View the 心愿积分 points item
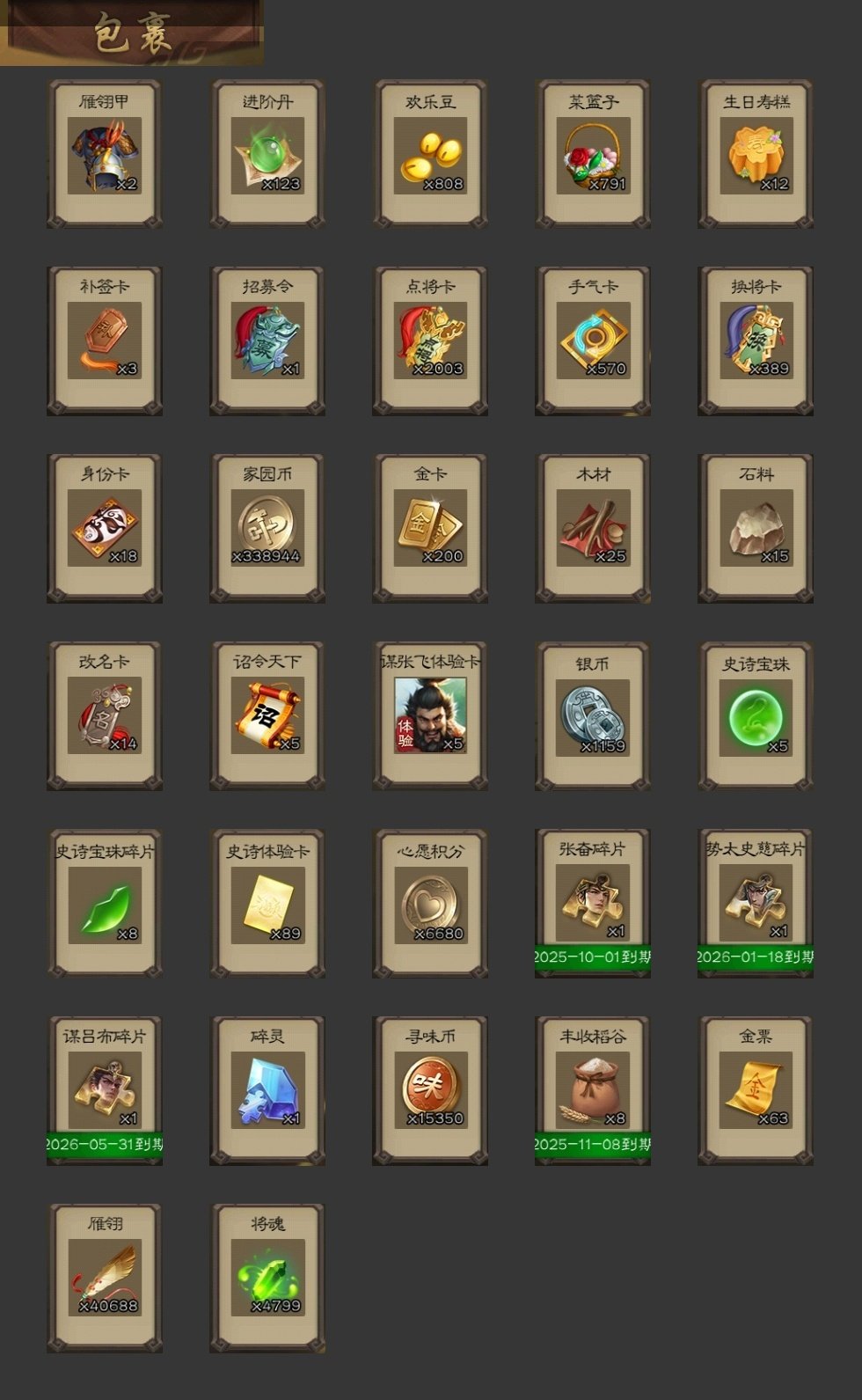Viewport: 862px width, 1400px height. 430,905
